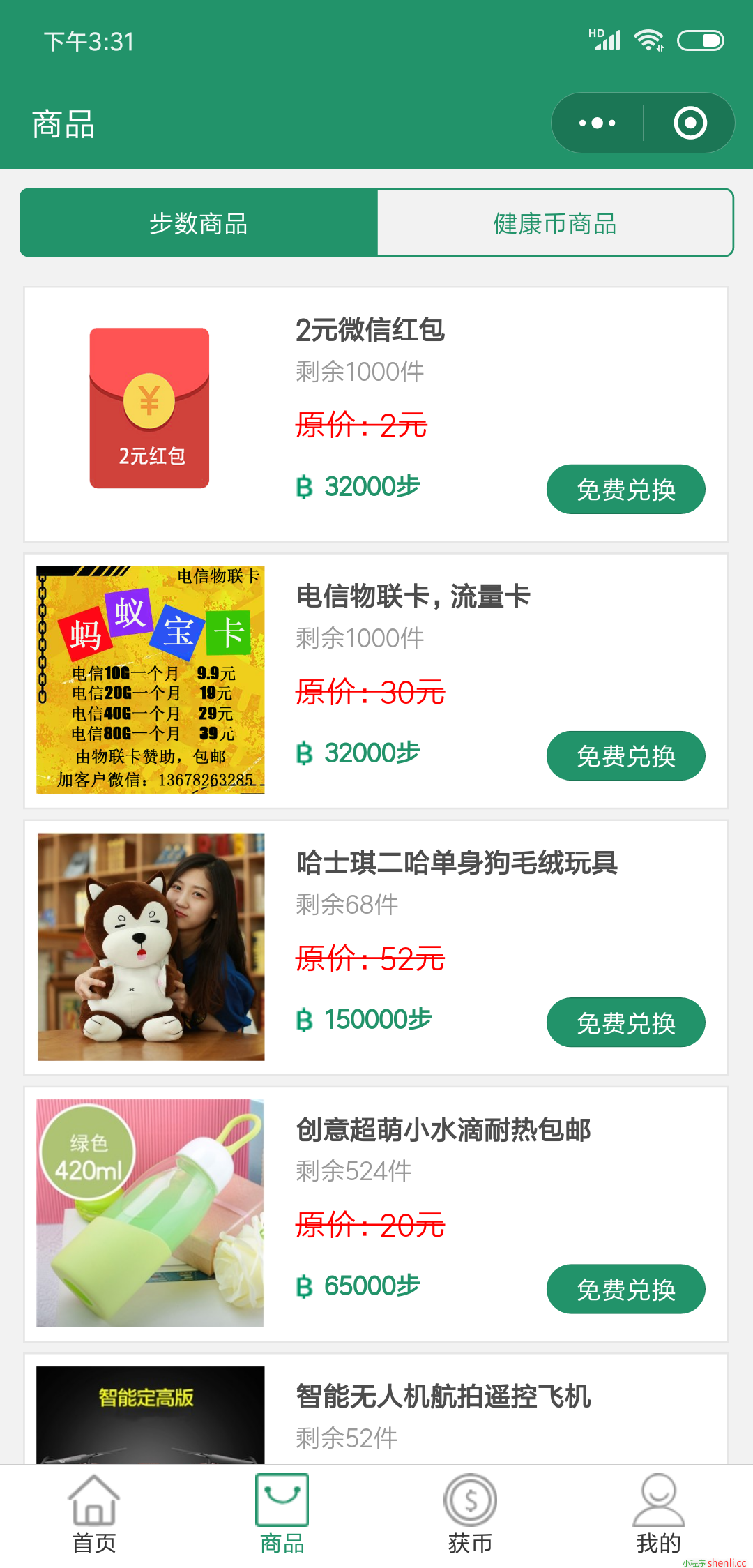Open the husky plush toy photo

(x=150, y=947)
